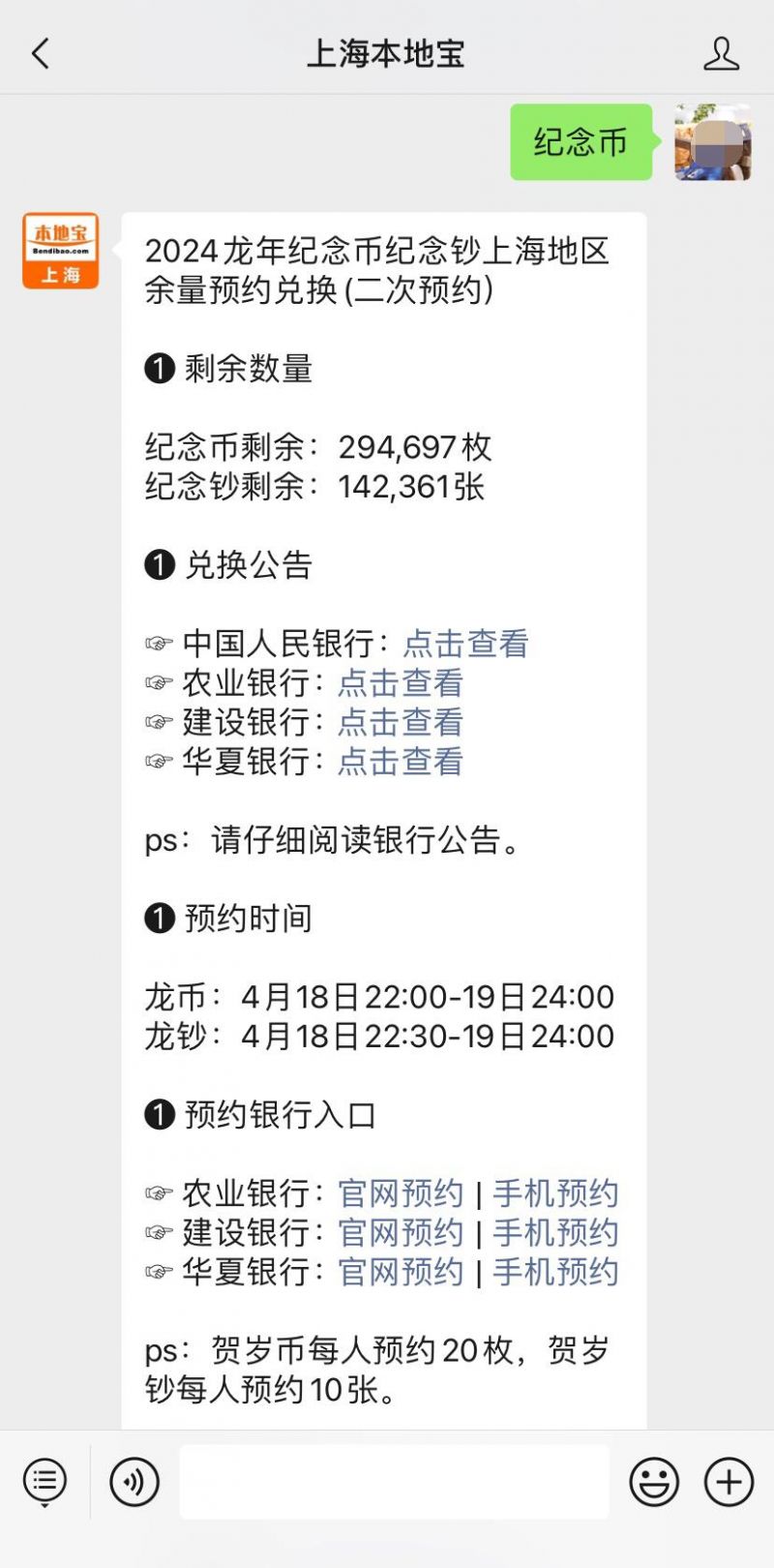Go back using the top-left arrow
Screen dimensions: 774x1568
41,54
